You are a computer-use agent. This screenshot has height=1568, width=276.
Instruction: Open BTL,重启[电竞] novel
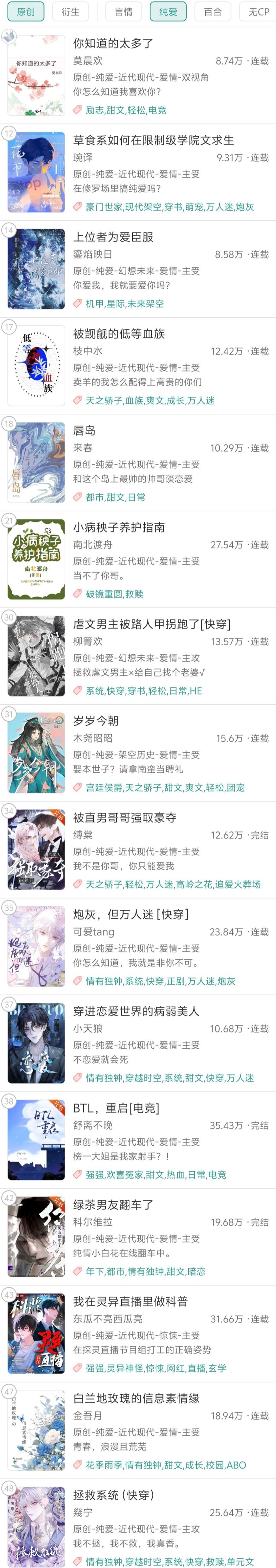(116, 1108)
